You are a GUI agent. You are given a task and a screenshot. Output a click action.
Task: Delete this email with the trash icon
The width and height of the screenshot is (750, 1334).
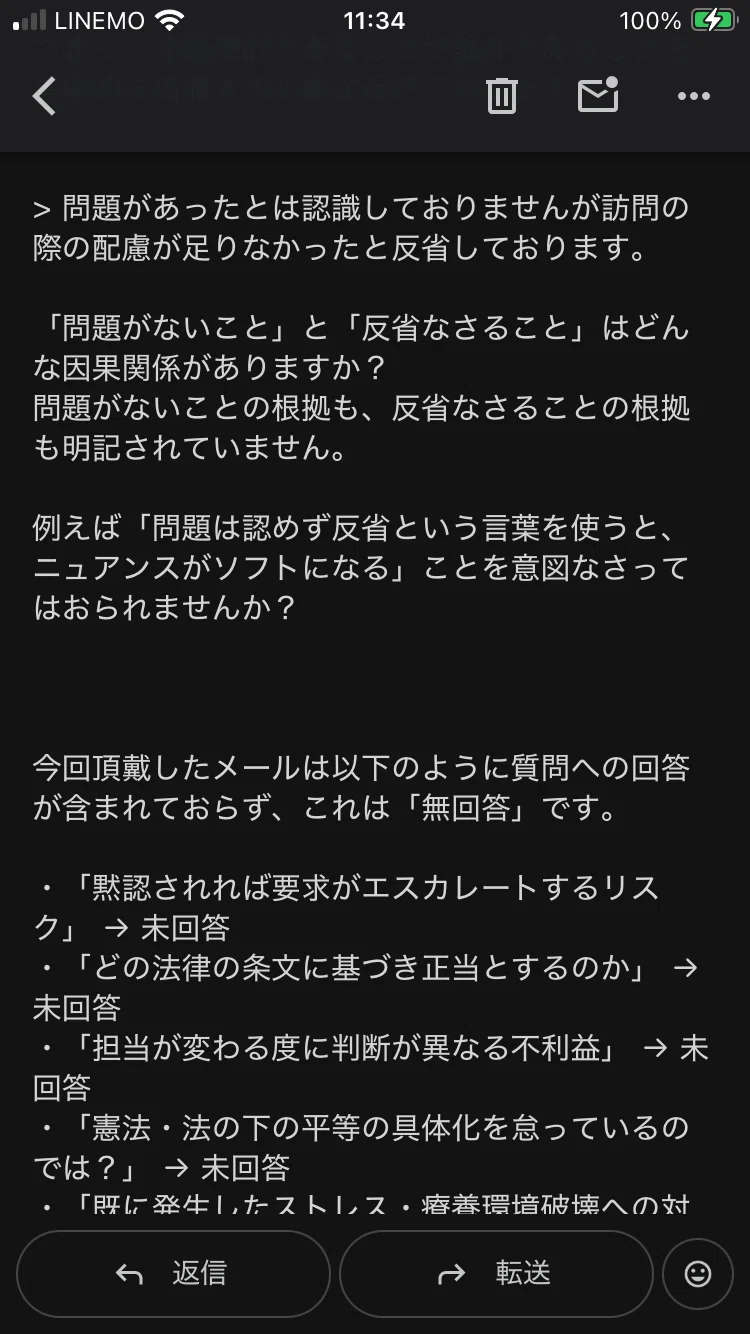501,96
